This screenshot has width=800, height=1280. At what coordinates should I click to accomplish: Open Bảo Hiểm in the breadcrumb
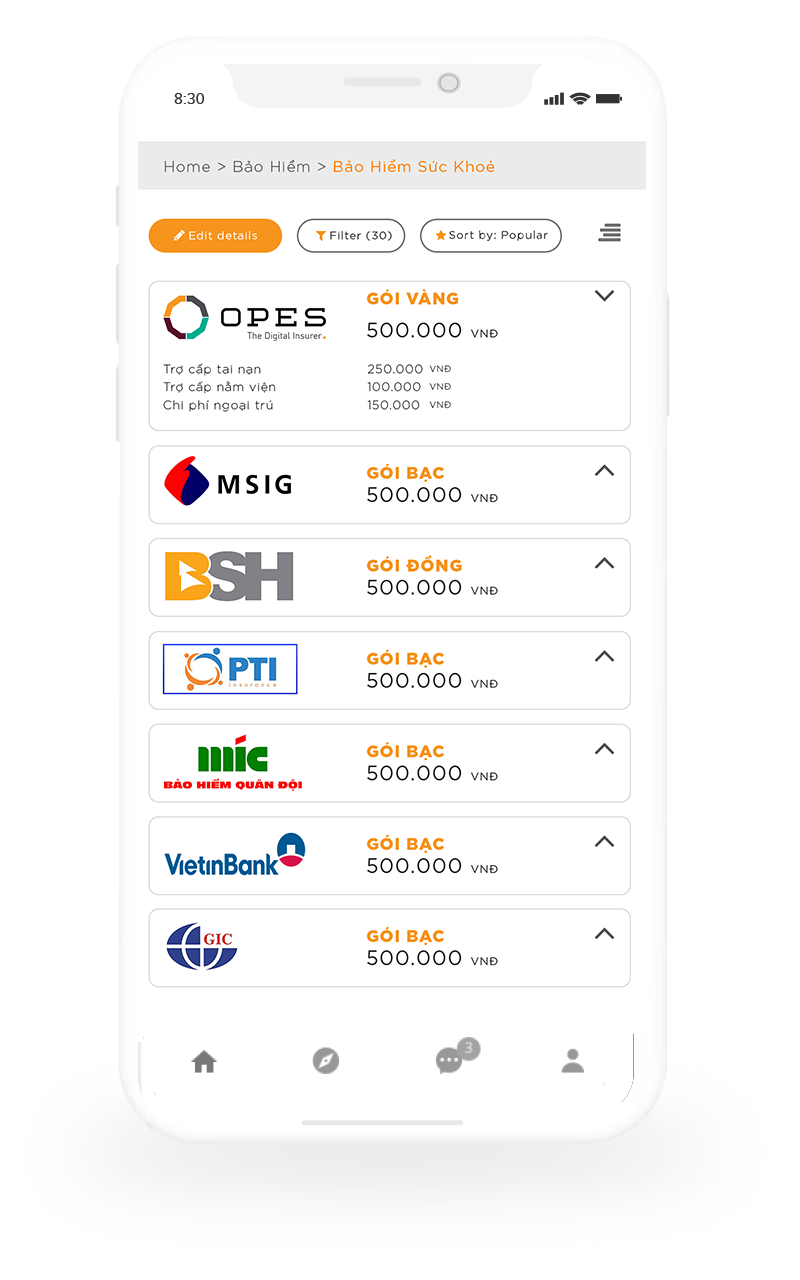click(x=271, y=167)
